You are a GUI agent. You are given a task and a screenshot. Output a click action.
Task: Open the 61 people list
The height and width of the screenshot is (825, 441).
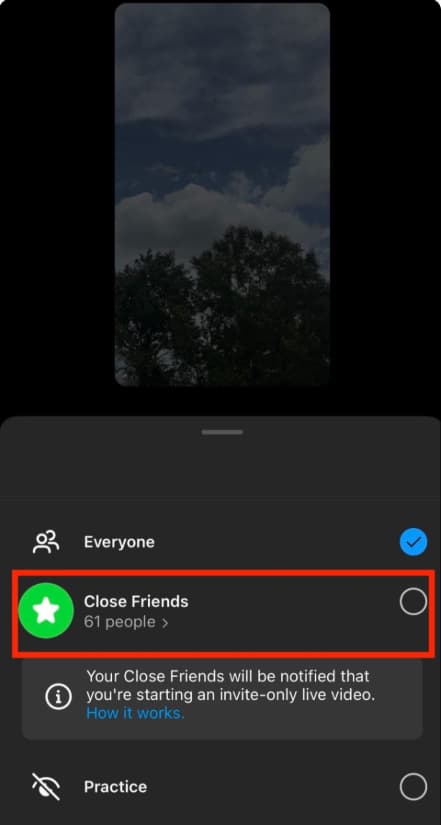[x=126, y=622]
